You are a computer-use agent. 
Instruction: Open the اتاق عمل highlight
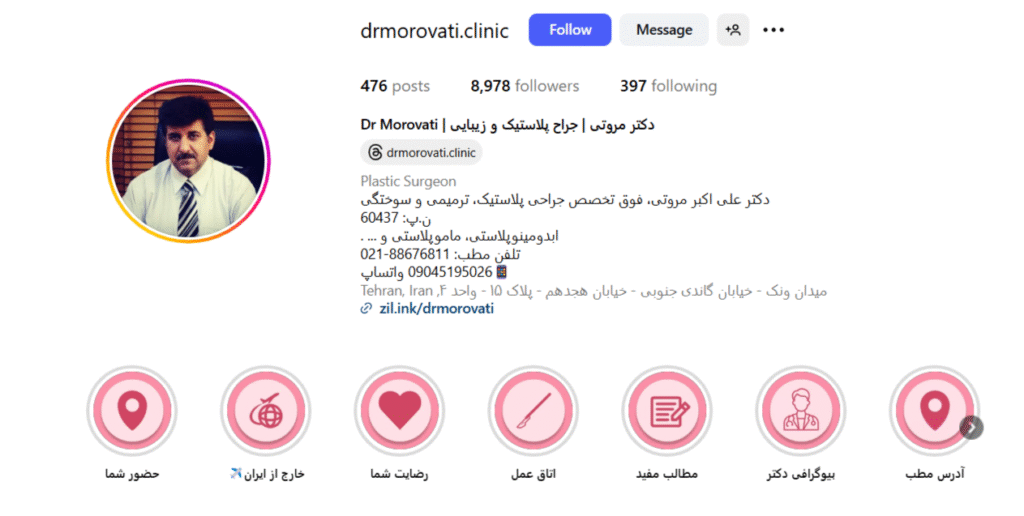coord(533,411)
